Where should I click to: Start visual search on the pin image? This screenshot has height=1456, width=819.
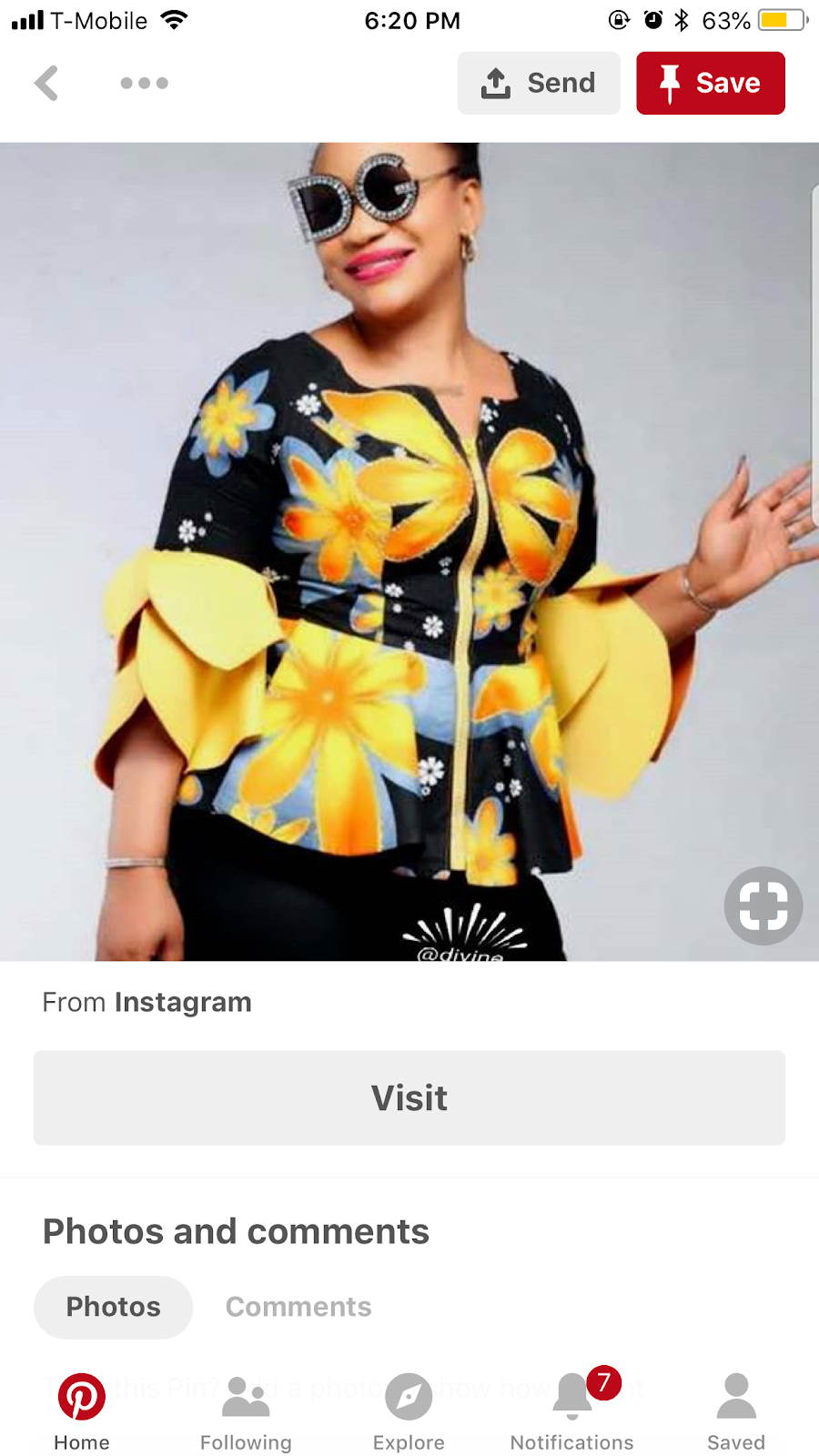tap(763, 905)
